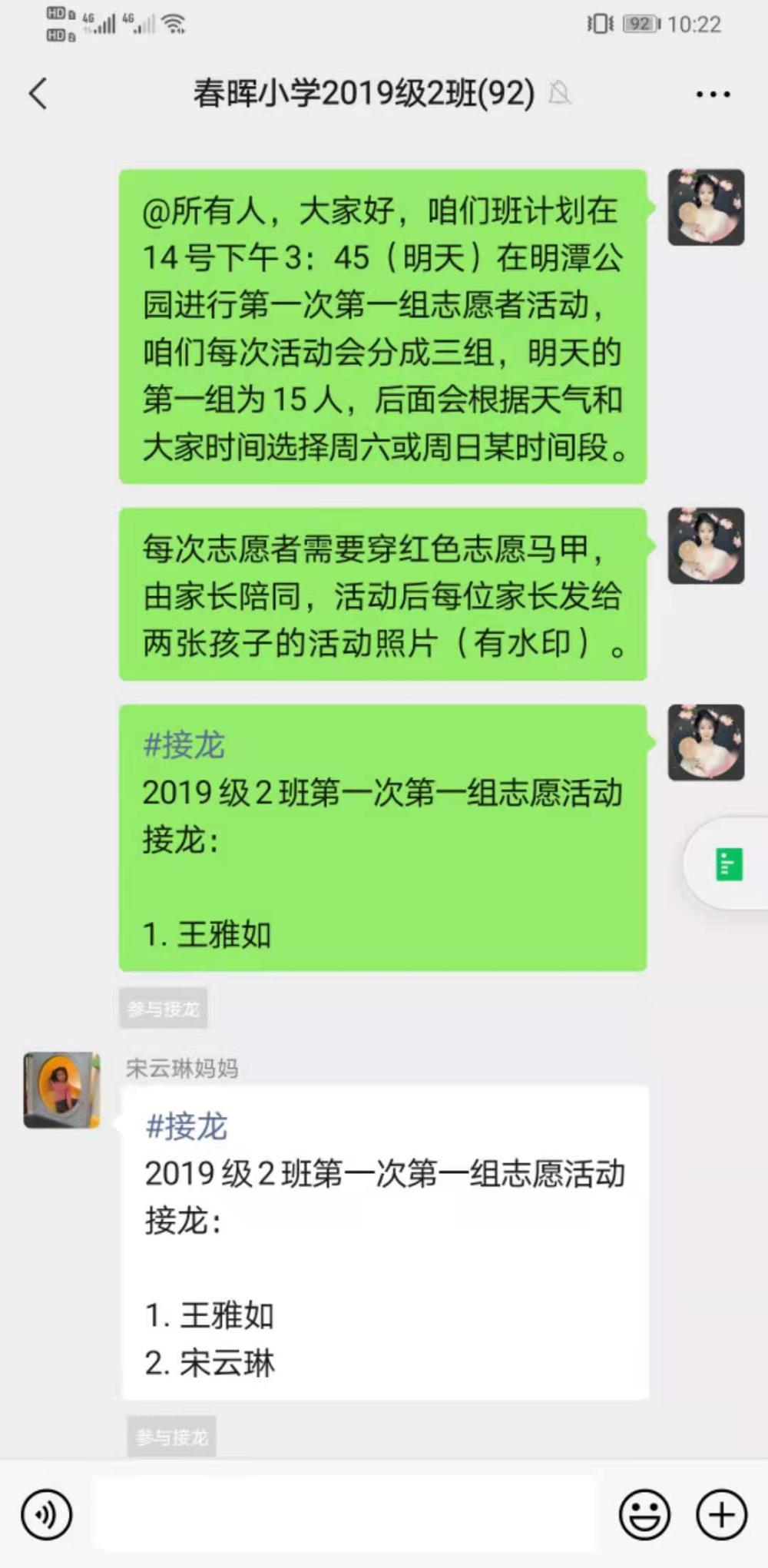Open the plus attachment menu
The width and height of the screenshot is (768, 1568).
tap(721, 1514)
